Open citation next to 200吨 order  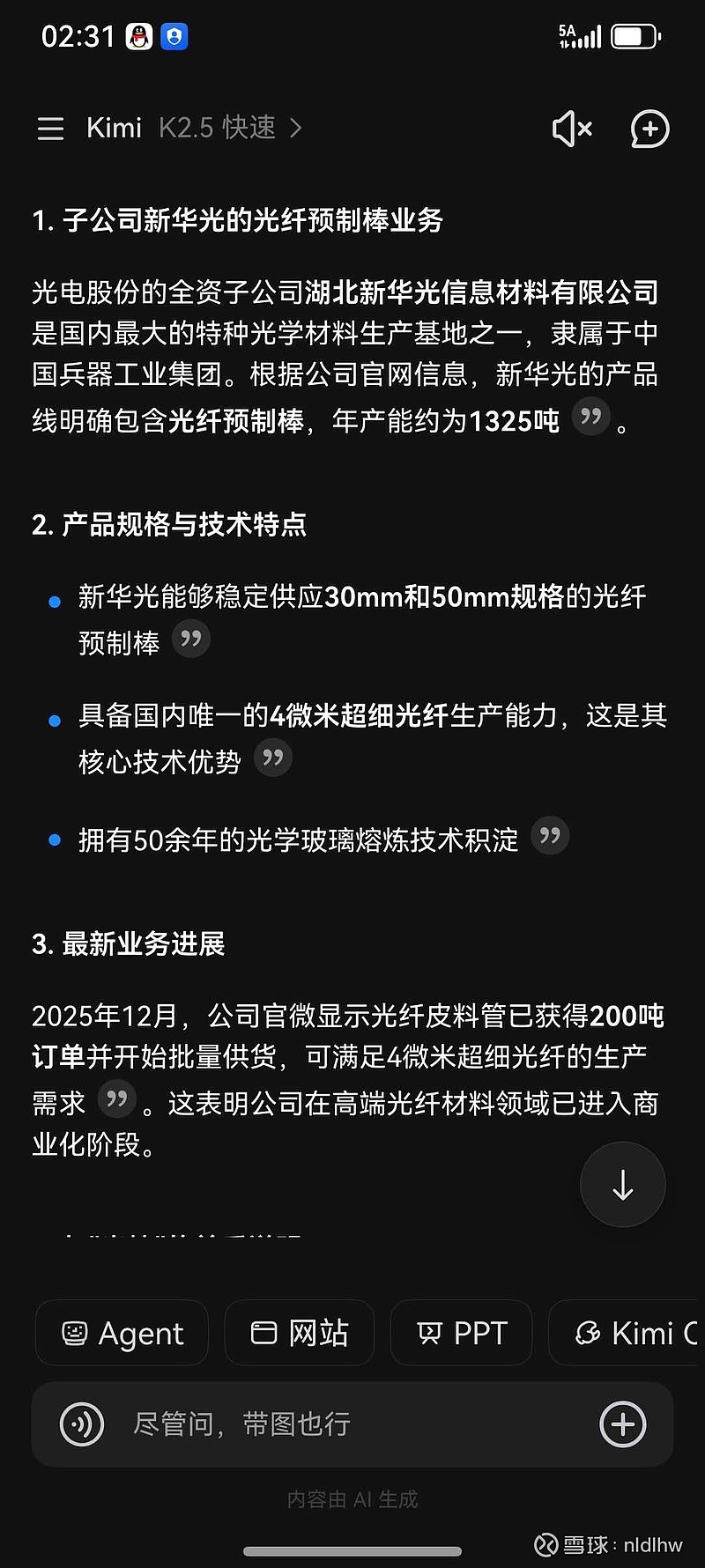pyautogui.click(x=117, y=1099)
